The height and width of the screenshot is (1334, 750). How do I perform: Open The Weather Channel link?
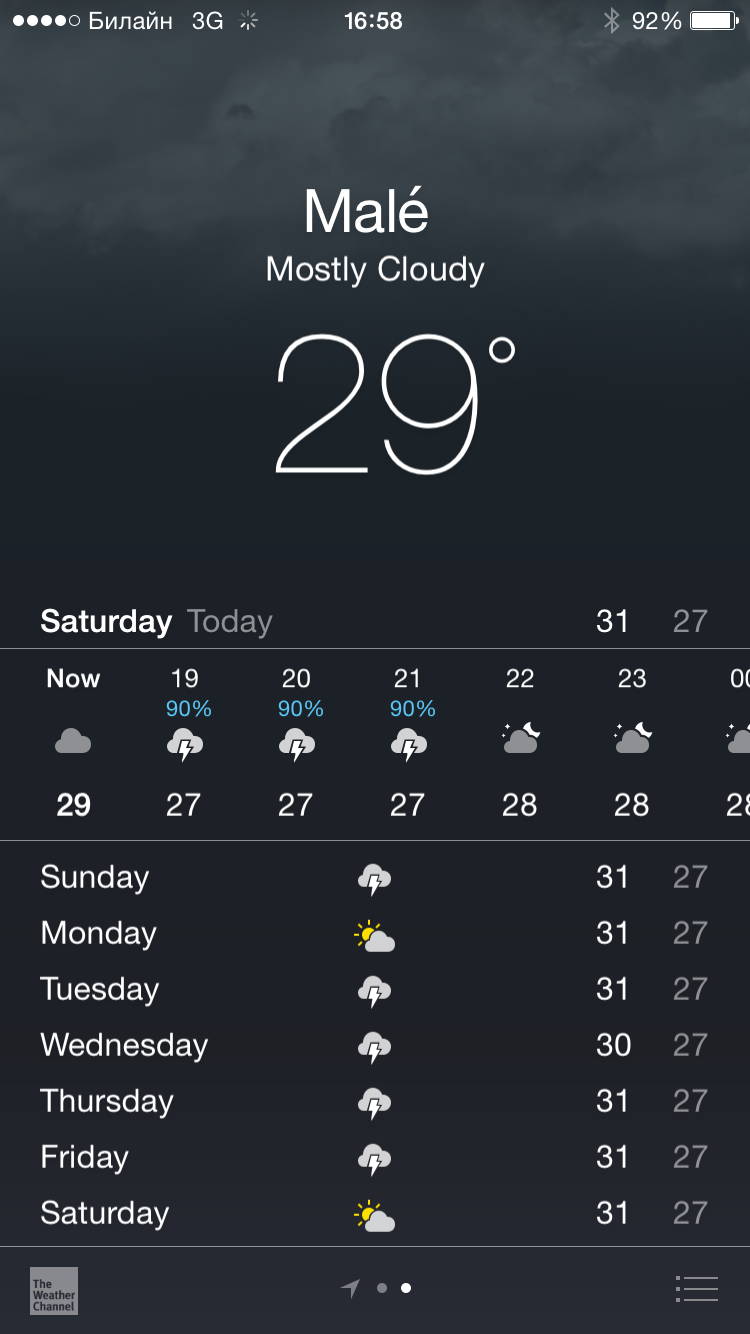point(54,1291)
